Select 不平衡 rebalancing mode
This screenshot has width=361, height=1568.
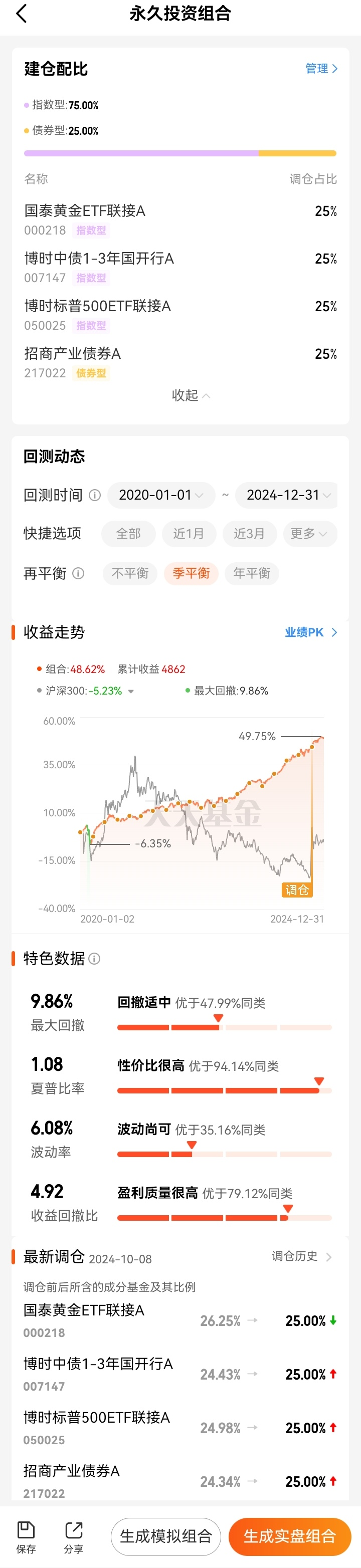pos(130,573)
